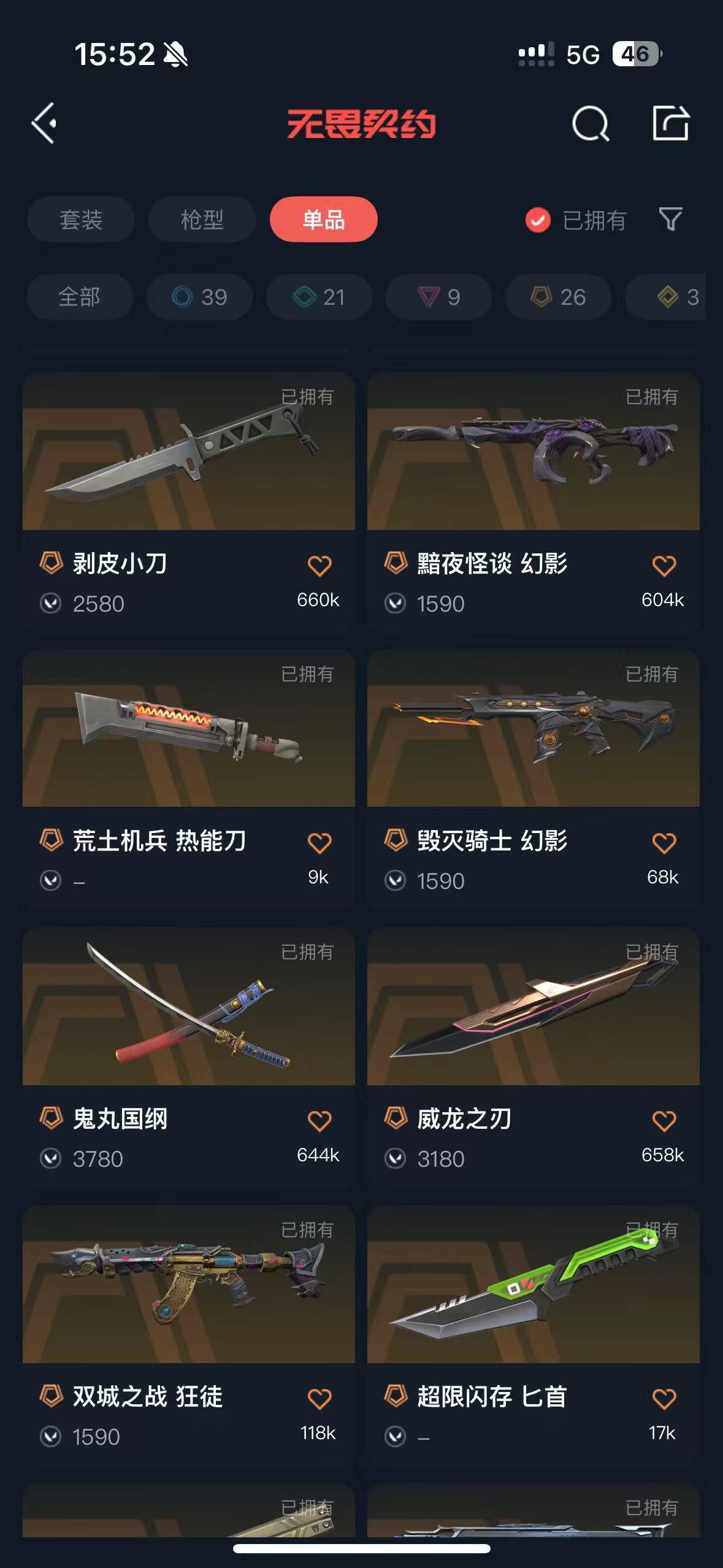This screenshot has height=1568, width=723.
Task: Favorite the 毁灭骑士 幻影 skin
Action: 664,842
